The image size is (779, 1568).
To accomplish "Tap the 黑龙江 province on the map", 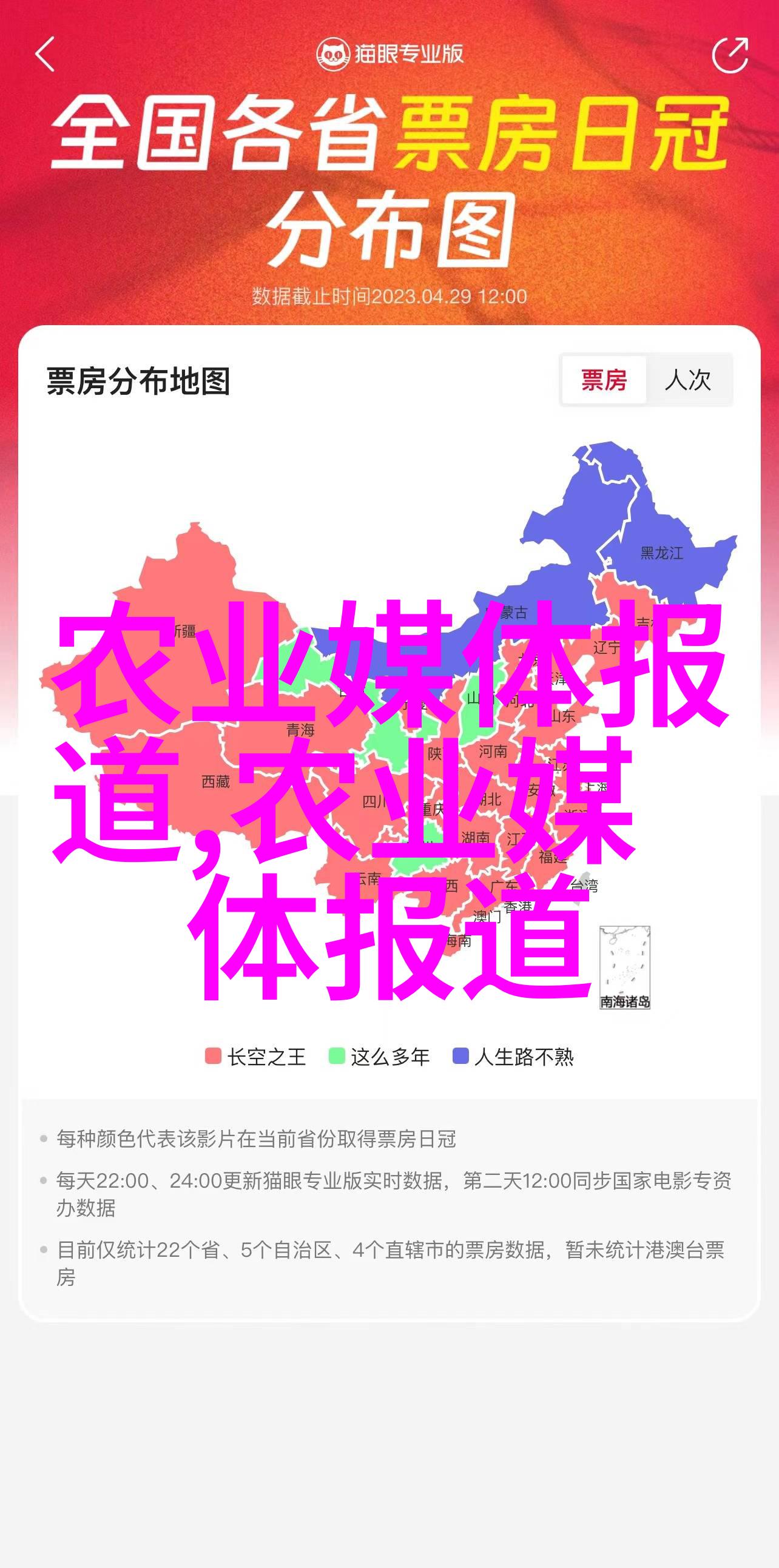I will [x=661, y=553].
